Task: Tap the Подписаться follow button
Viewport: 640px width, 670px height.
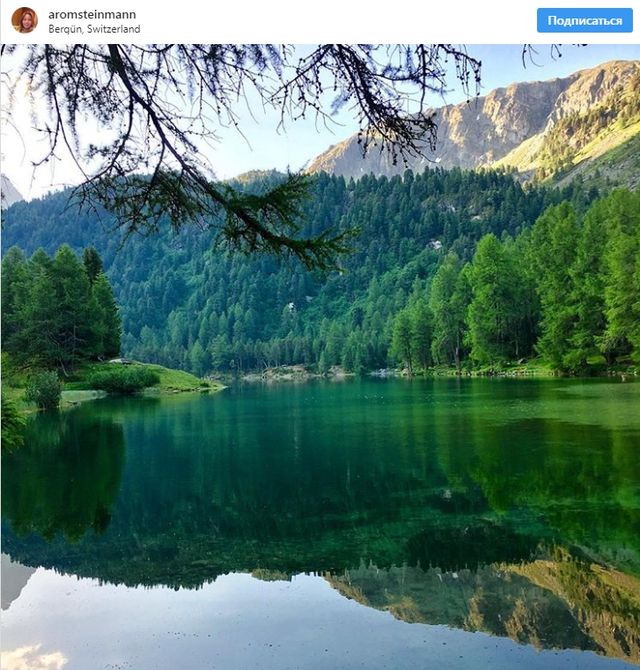Action: [584, 21]
